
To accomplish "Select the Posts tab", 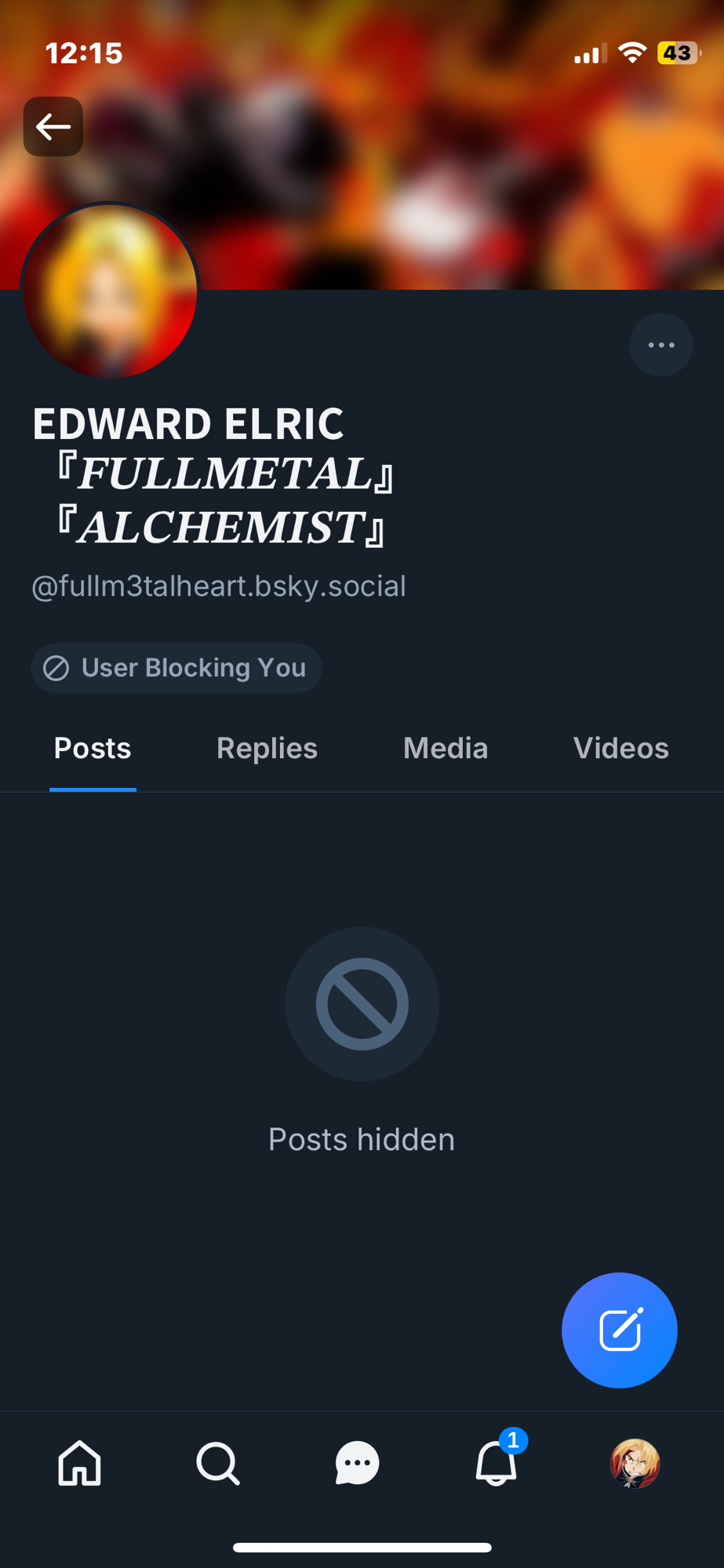I will [93, 749].
